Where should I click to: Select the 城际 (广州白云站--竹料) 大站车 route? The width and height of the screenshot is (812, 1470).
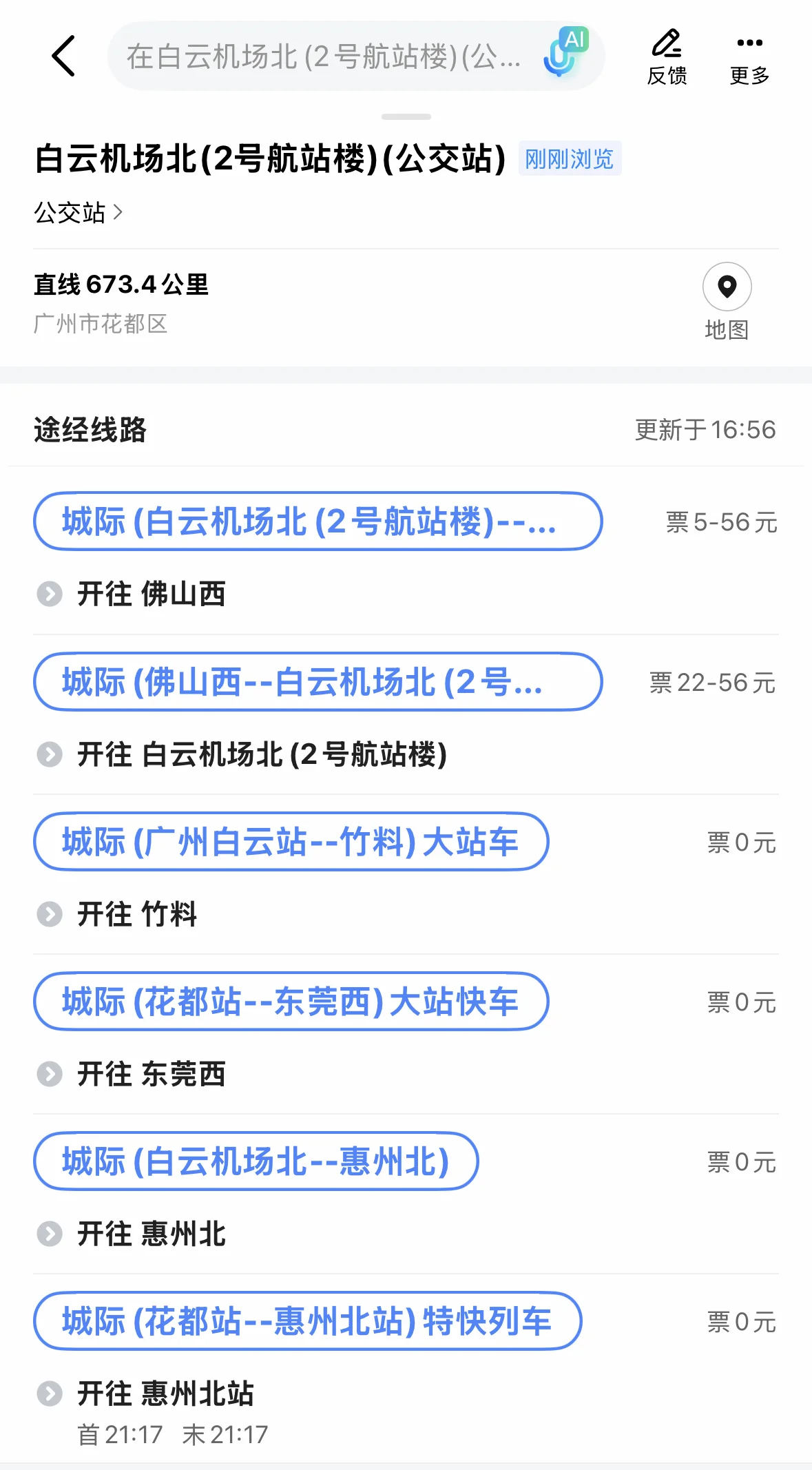pyautogui.click(x=290, y=842)
